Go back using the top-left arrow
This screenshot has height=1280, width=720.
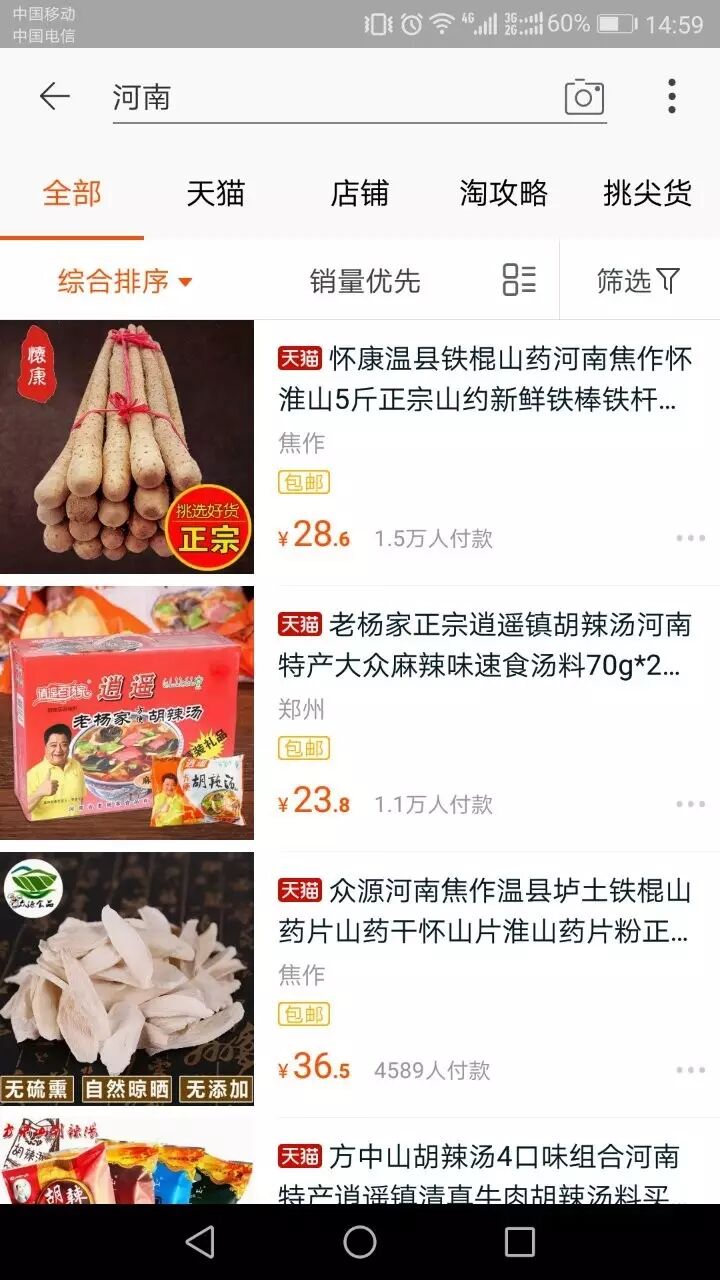[x=54, y=97]
